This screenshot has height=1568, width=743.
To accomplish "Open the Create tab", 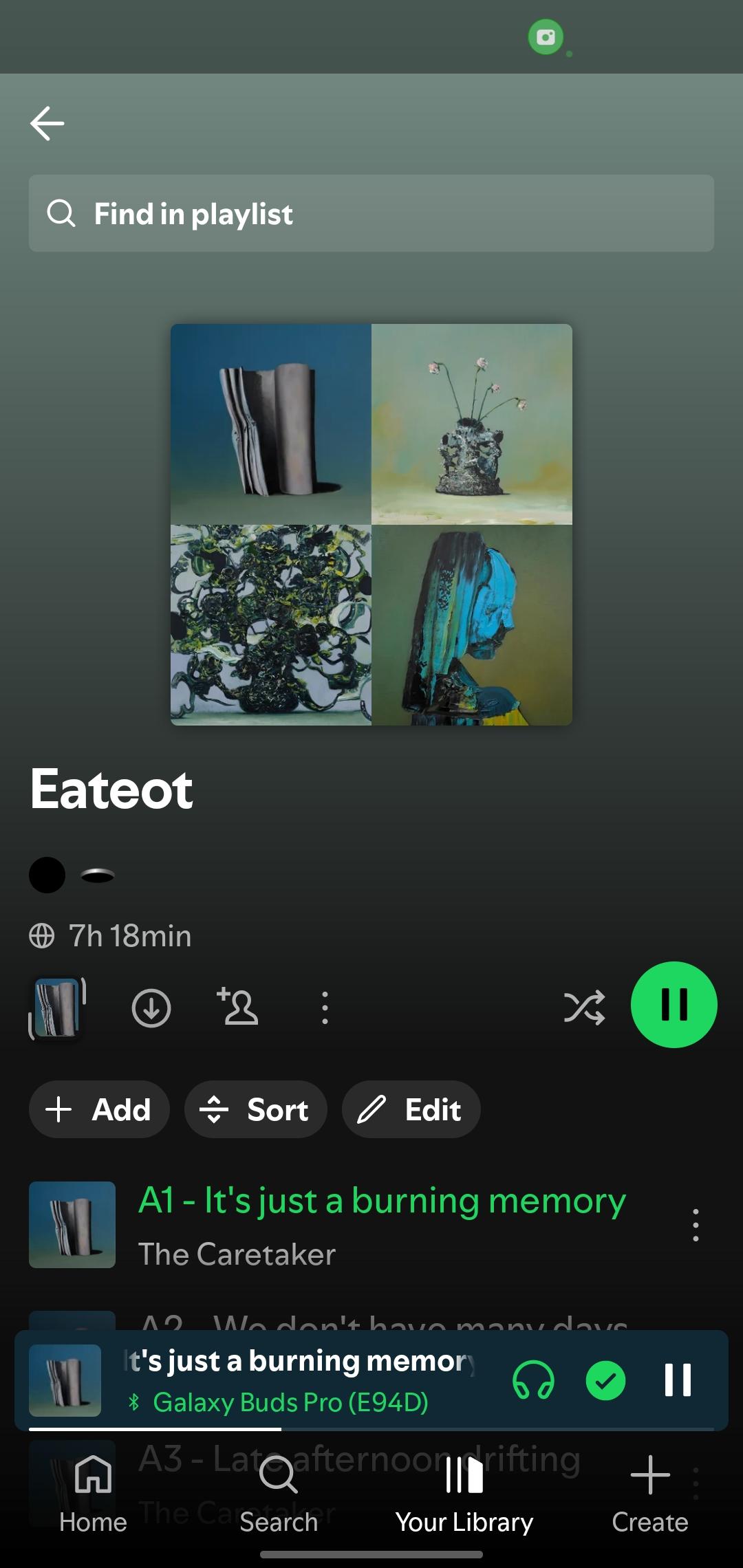I will pyautogui.click(x=650, y=1494).
